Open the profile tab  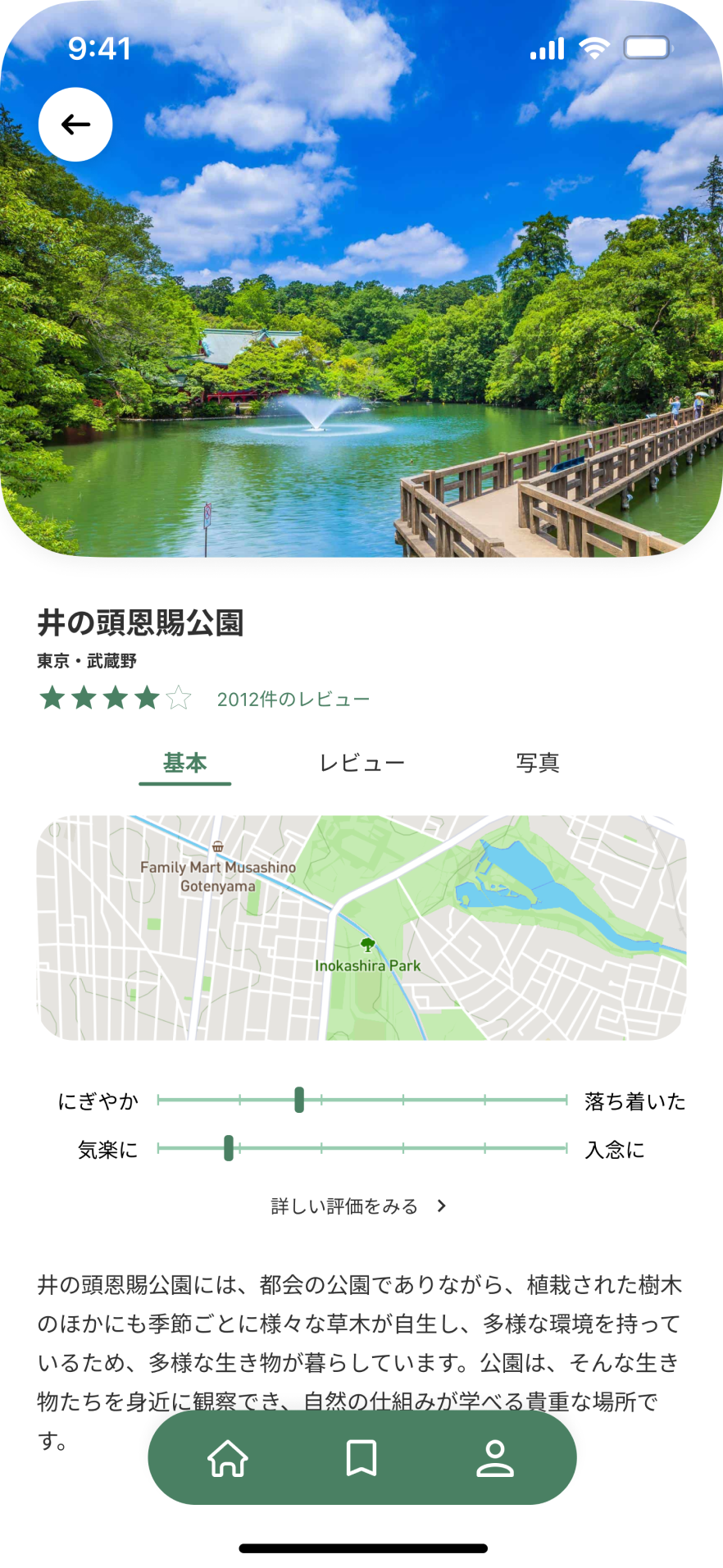pos(495,1458)
